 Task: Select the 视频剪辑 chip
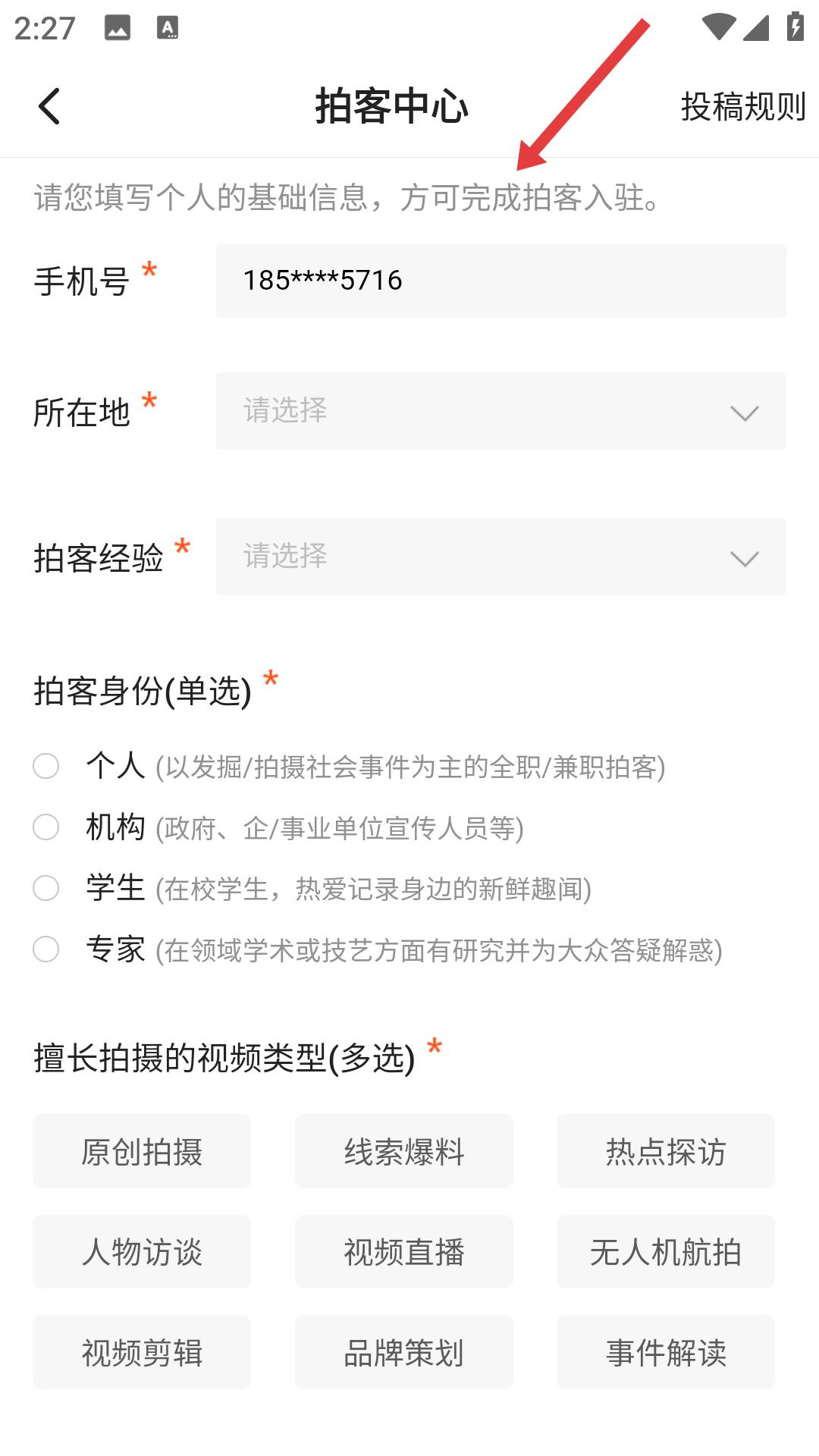pyautogui.click(x=142, y=1352)
